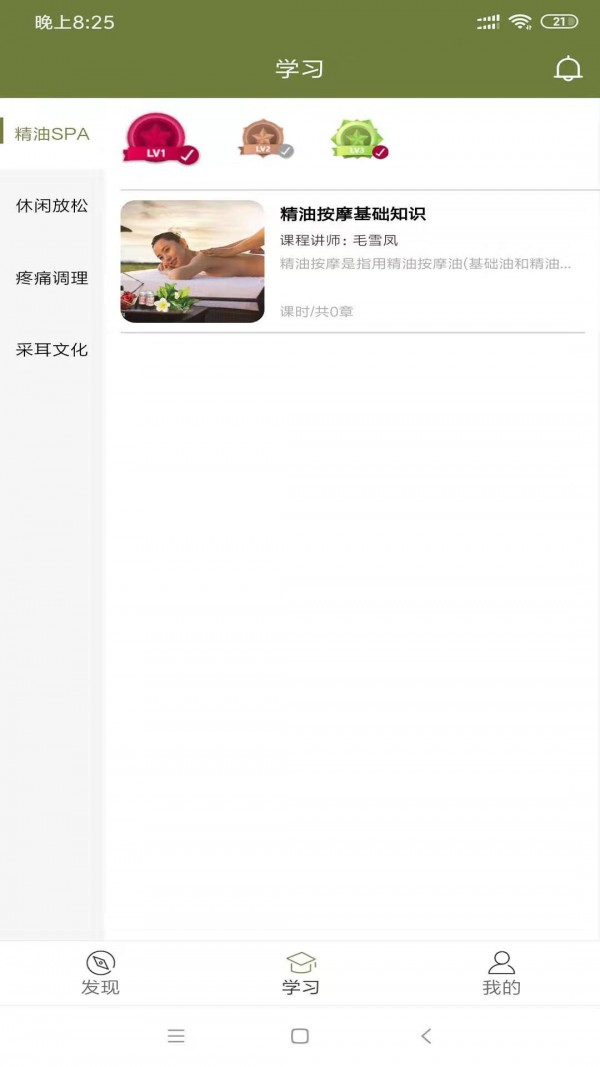Screen dimensions: 600x1067
Task: Choose the 采耳文化 category
Action: 52,350
